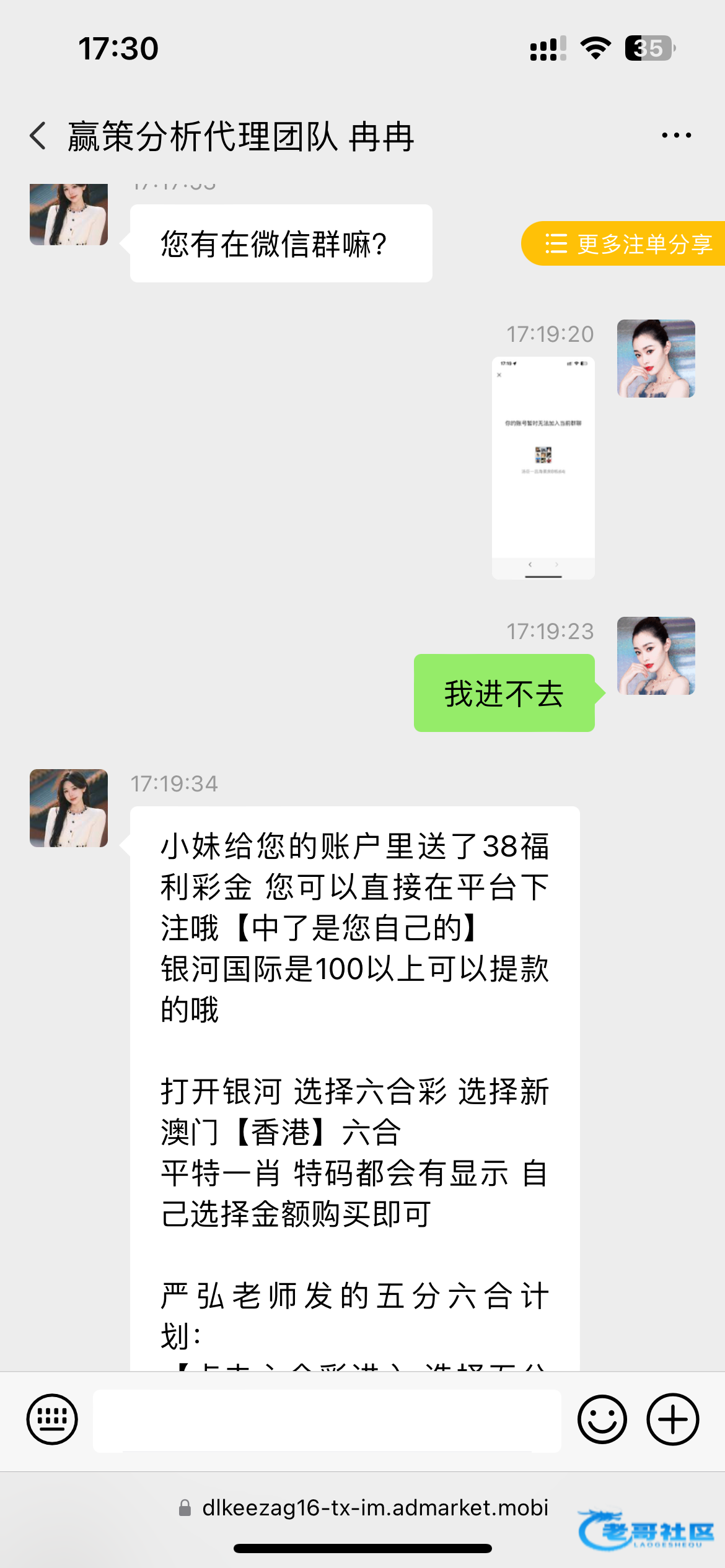Go back from the 赢策分析代理团队 chat

pyautogui.click(x=38, y=136)
